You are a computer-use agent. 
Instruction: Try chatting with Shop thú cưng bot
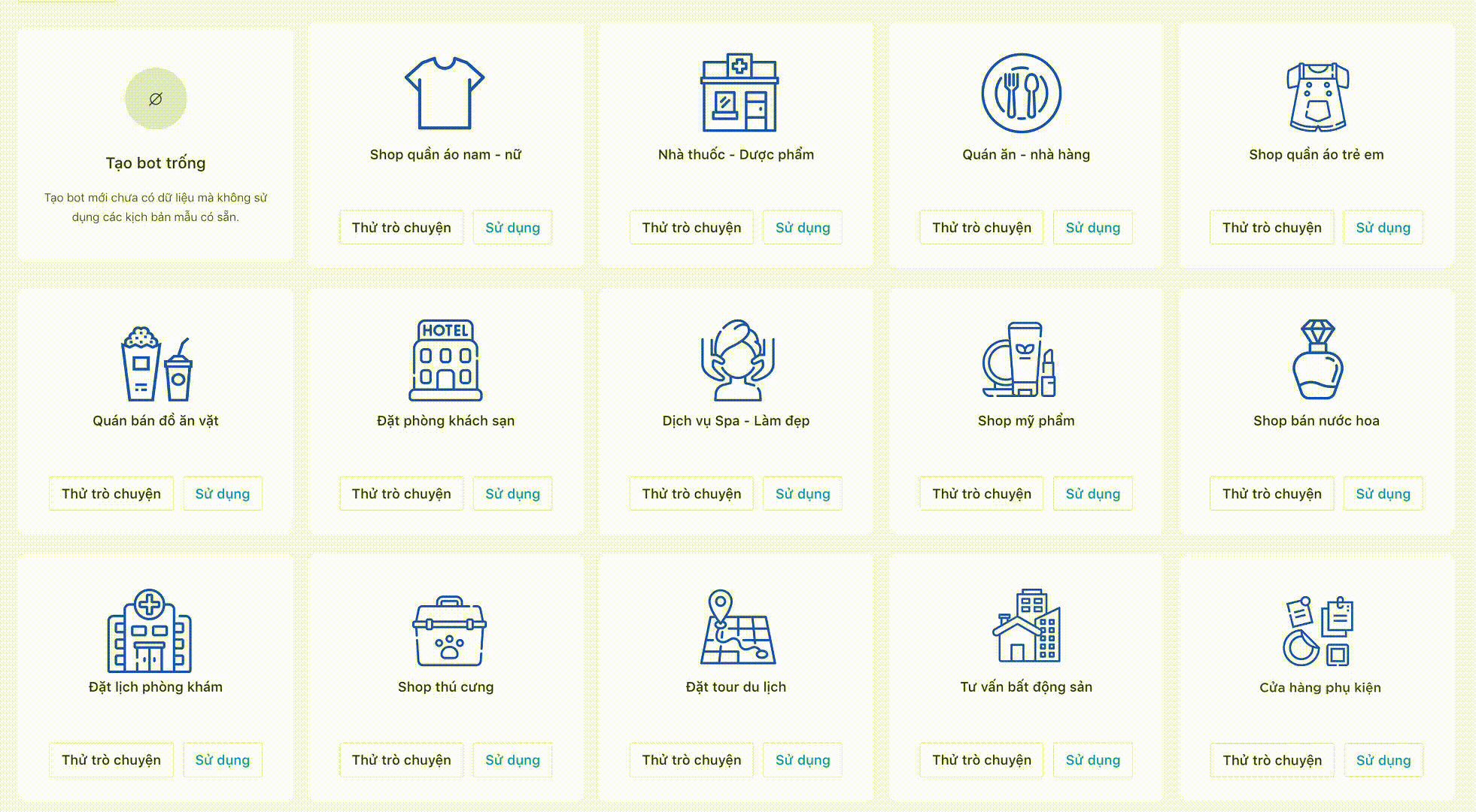(x=401, y=759)
